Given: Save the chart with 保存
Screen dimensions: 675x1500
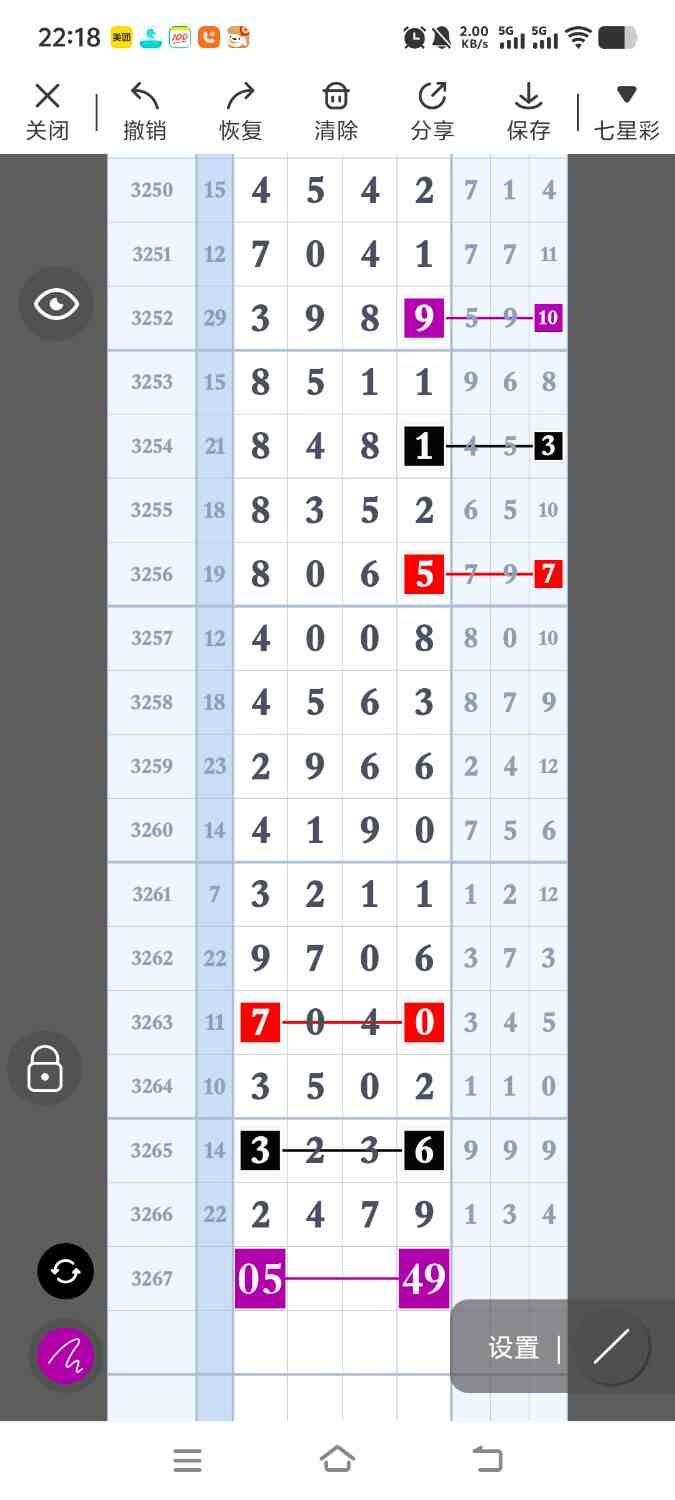Looking at the screenshot, I should (528, 111).
